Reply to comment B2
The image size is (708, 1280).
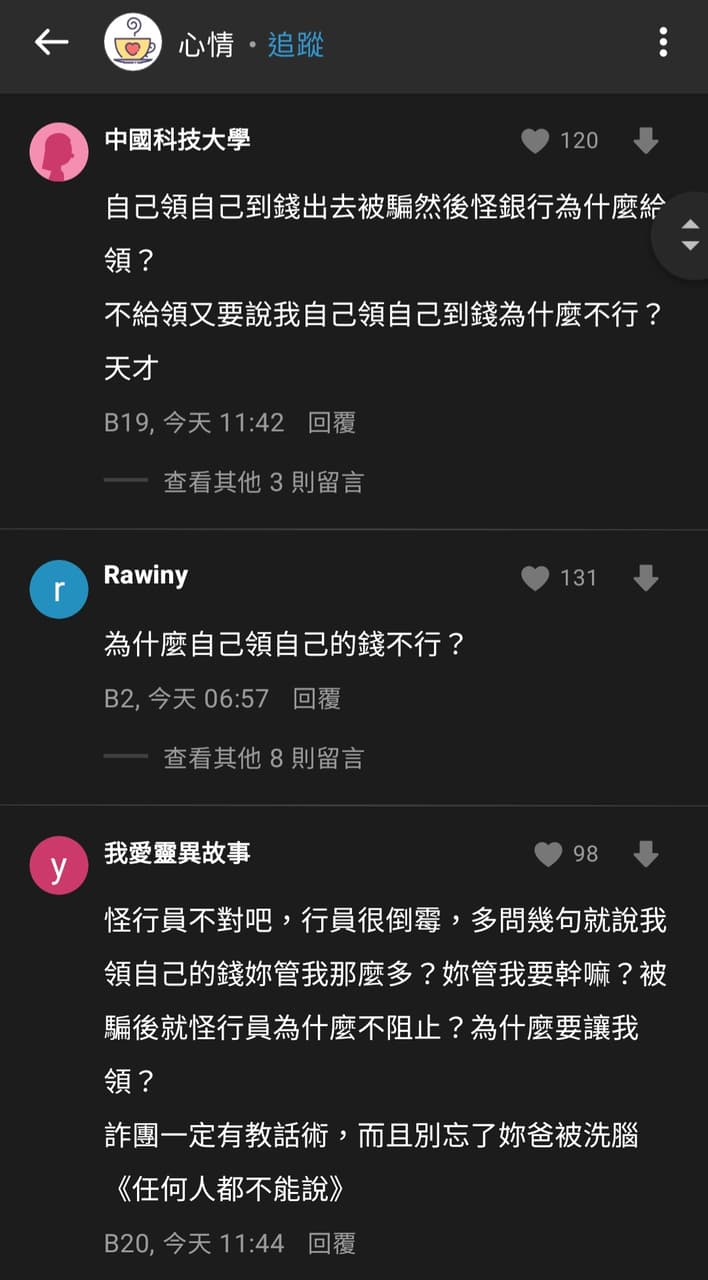click(316, 698)
